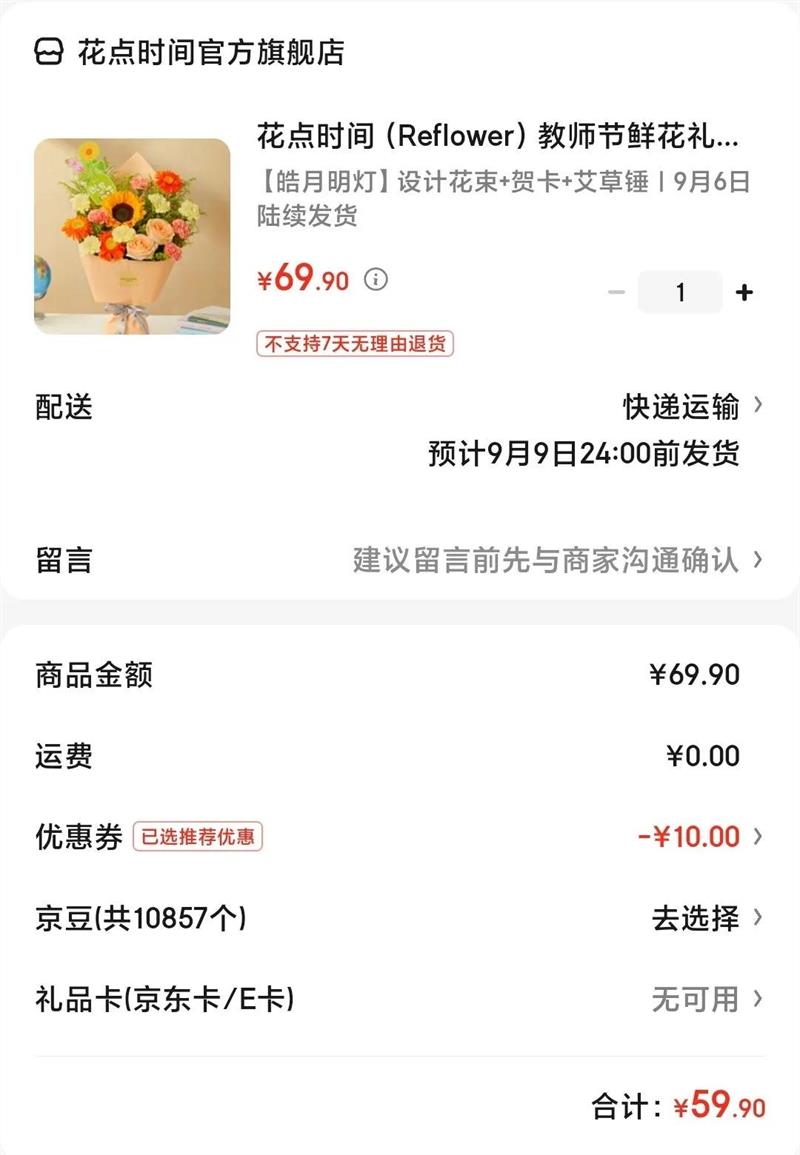This screenshot has height=1155, width=800.
Task: Open the 礼品卡(京东卡/E卡) row
Action: (399, 1000)
